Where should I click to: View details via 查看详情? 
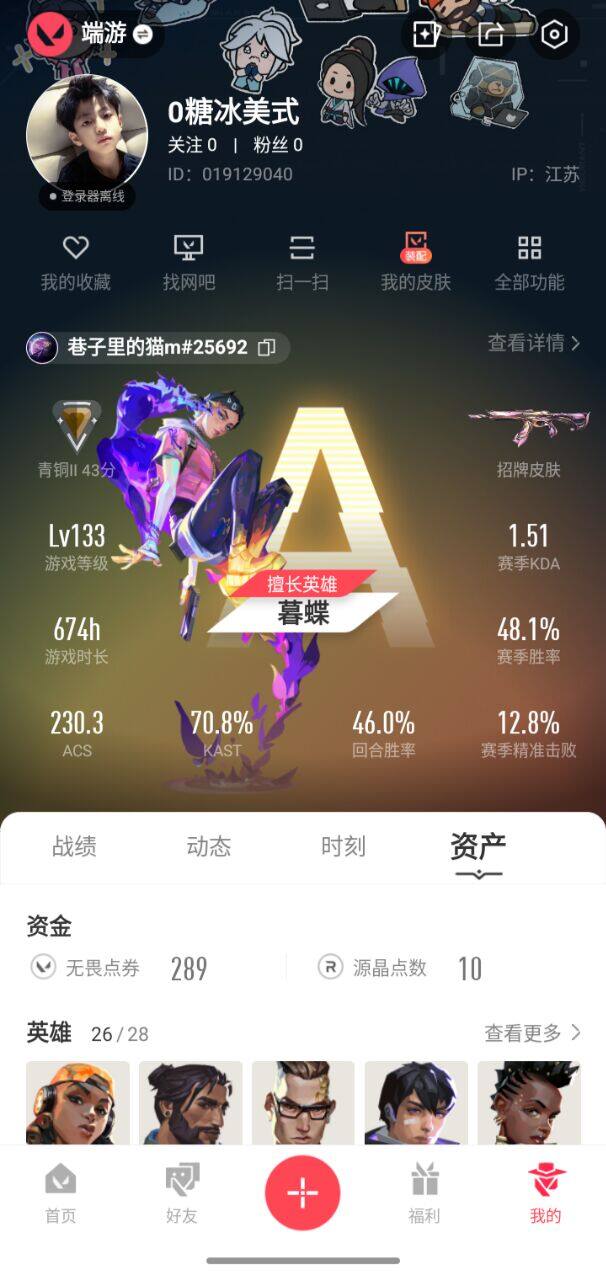534,343
